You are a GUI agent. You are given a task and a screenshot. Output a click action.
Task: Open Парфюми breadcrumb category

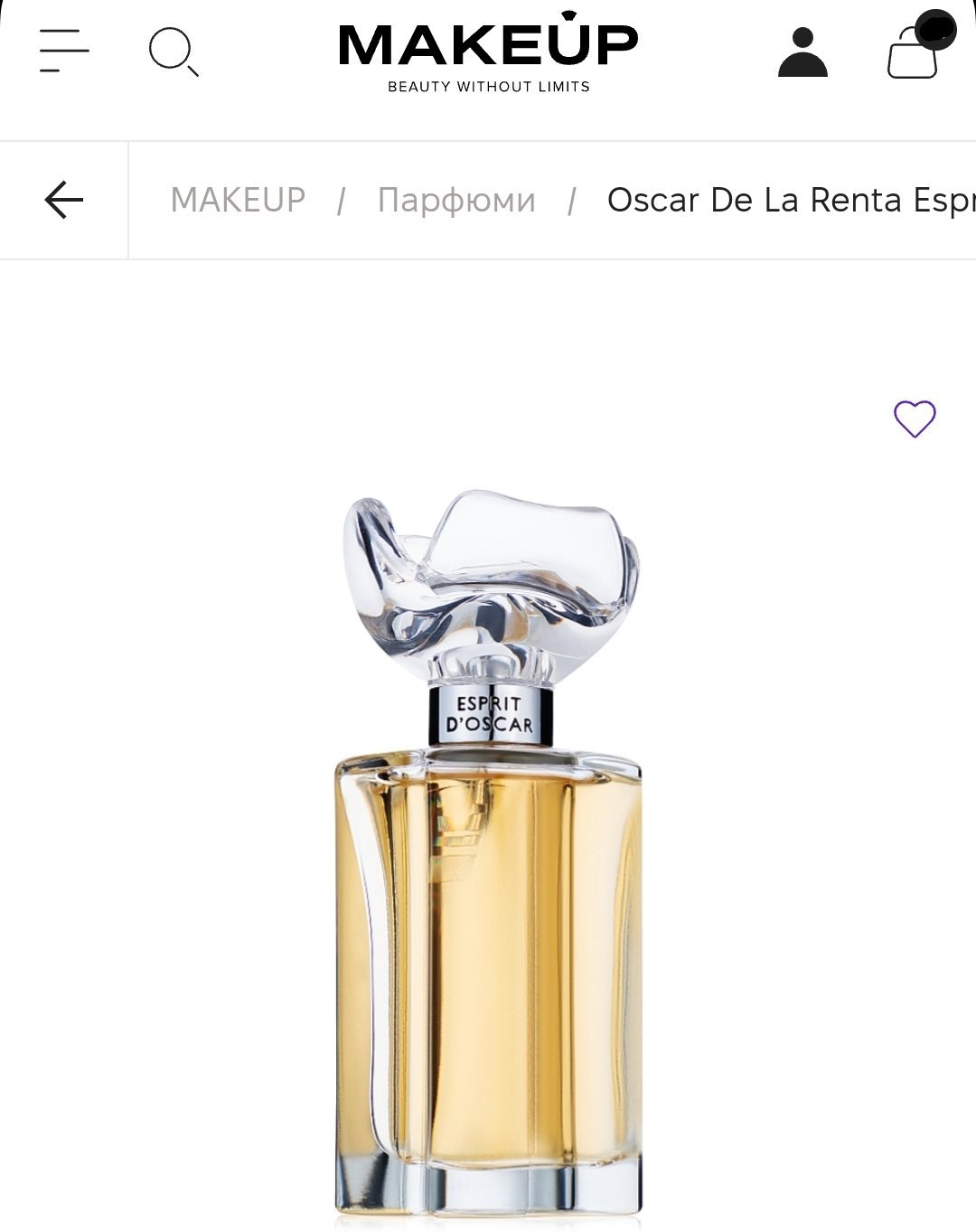(x=456, y=200)
